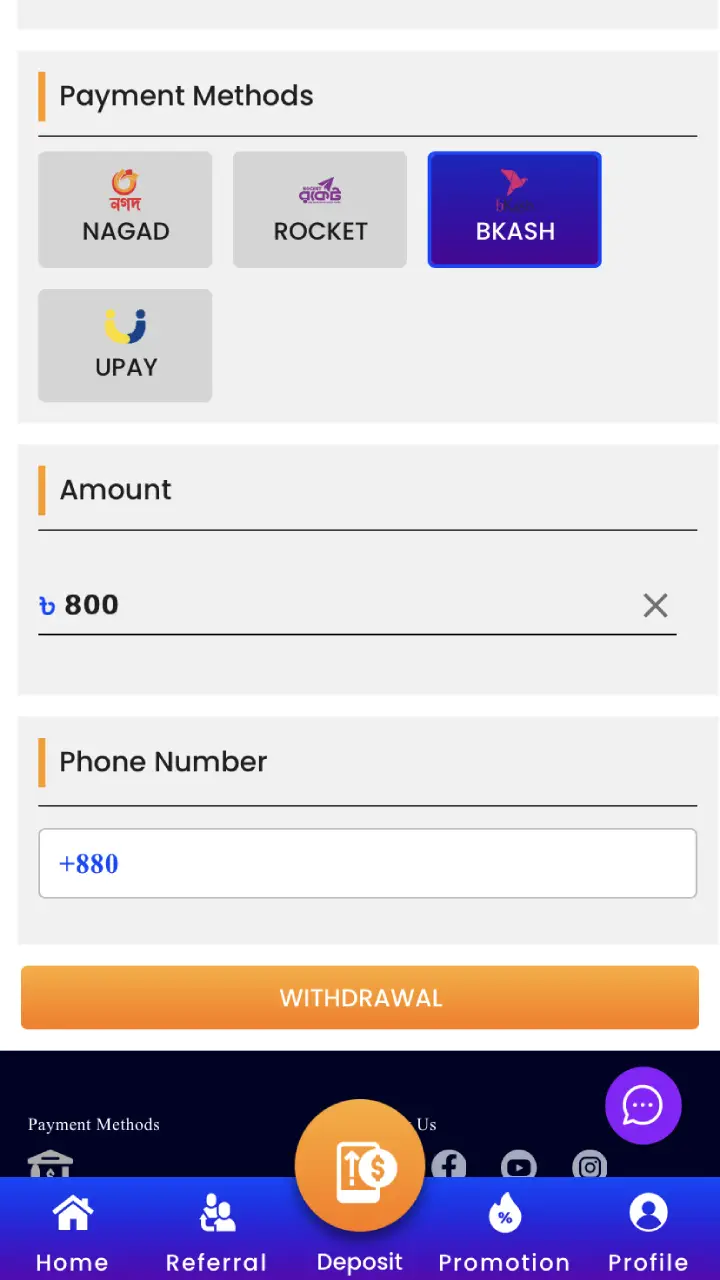Image resolution: width=720 pixels, height=1280 pixels.
Task: Click the taka currency symbol beside 800
Action: [47, 604]
